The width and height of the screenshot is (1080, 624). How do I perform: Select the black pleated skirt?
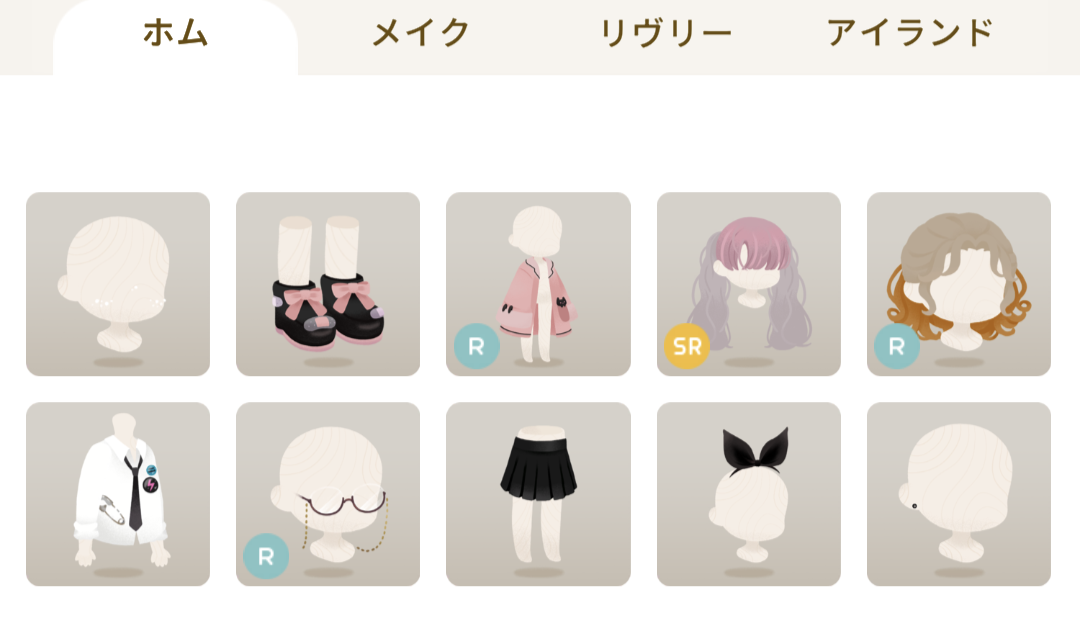coord(538,494)
